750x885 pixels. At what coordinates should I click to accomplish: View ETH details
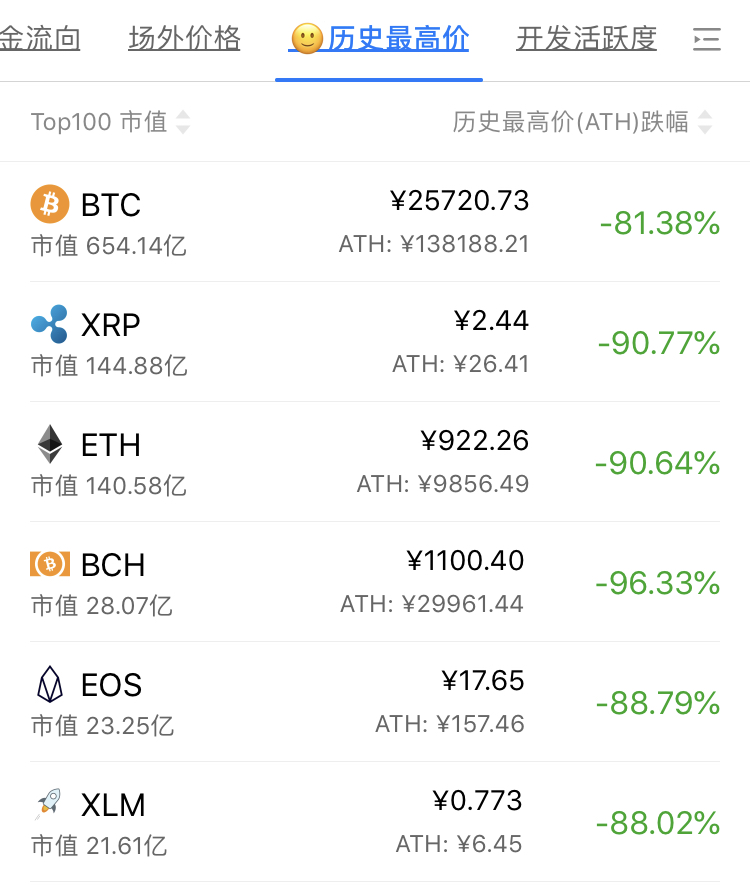pyautogui.click(x=375, y=462)
